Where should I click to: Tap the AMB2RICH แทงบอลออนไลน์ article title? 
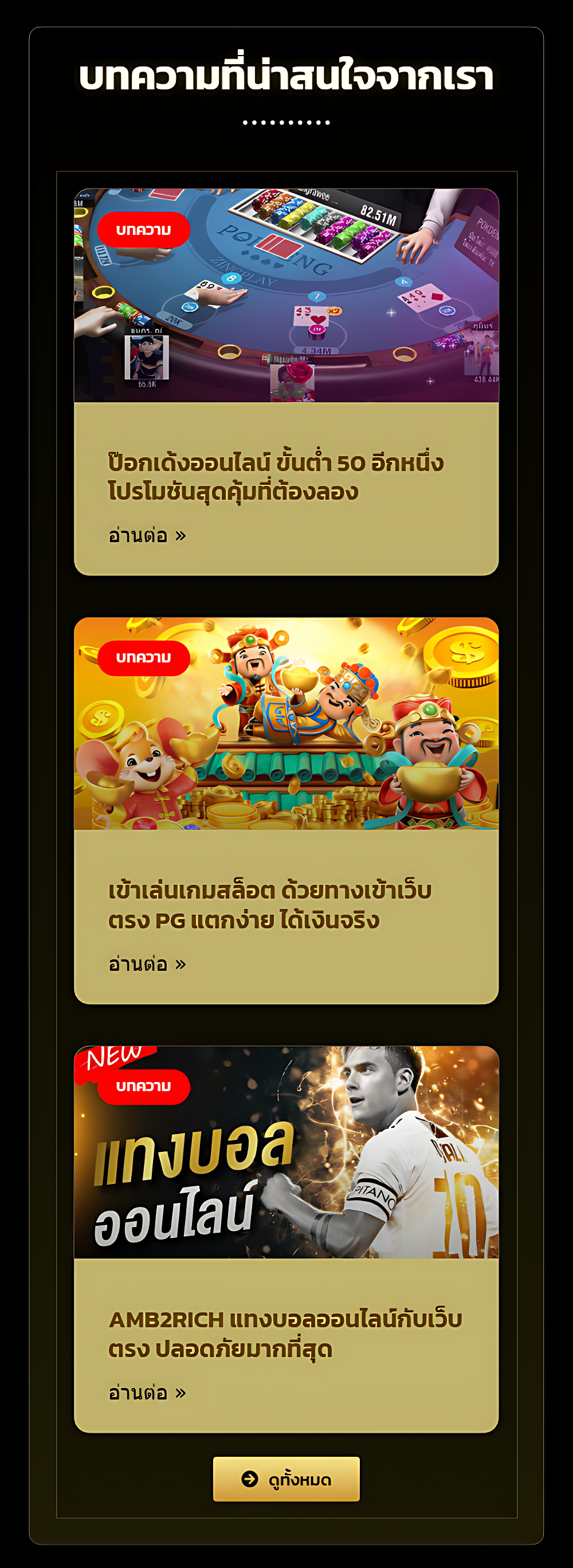pyautogui.click(x=285, y=1334)
